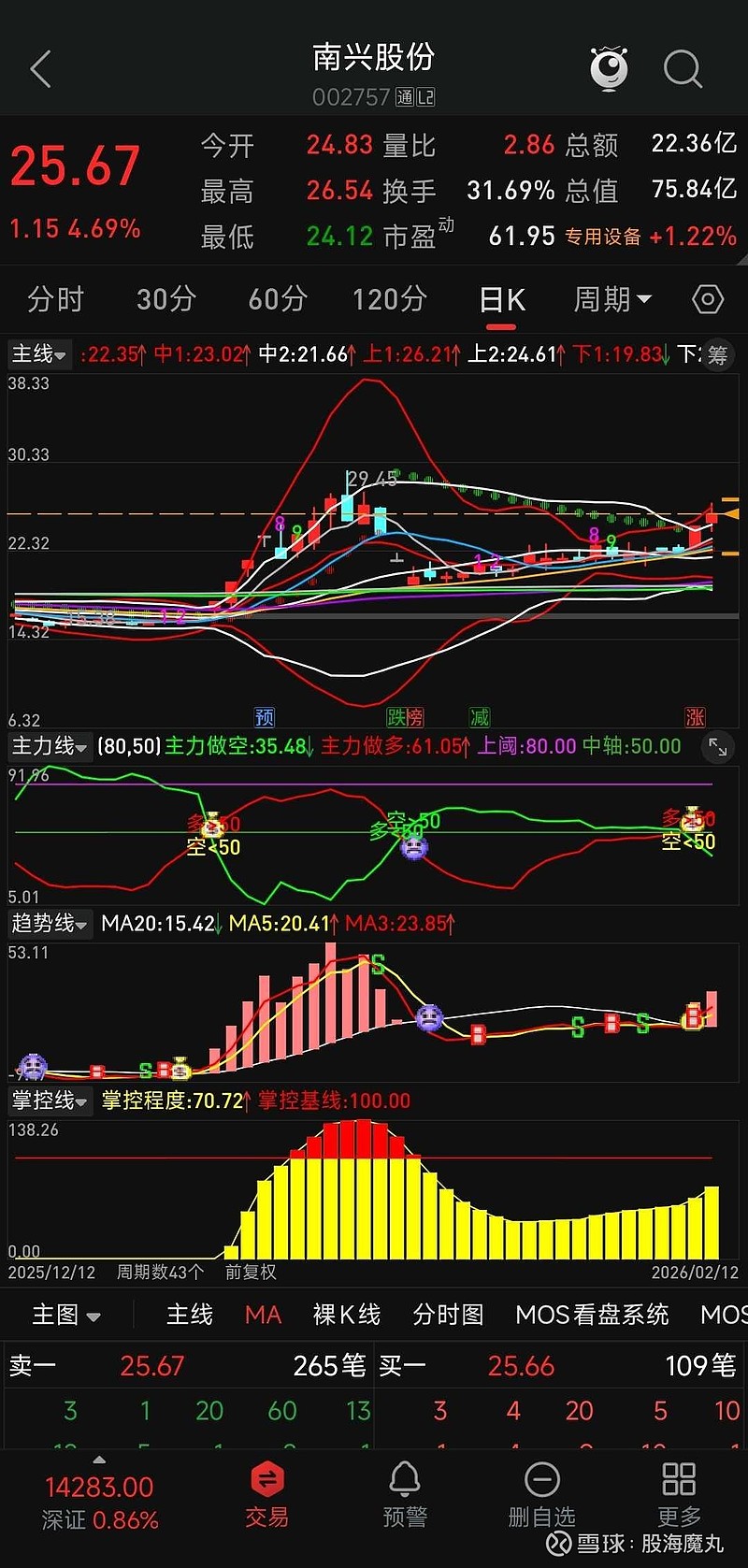Enable the 裸K线 naked candlestick view
Image resolution: width=748 pixels, height=1568 pixels.
(x=346, y=1314)
